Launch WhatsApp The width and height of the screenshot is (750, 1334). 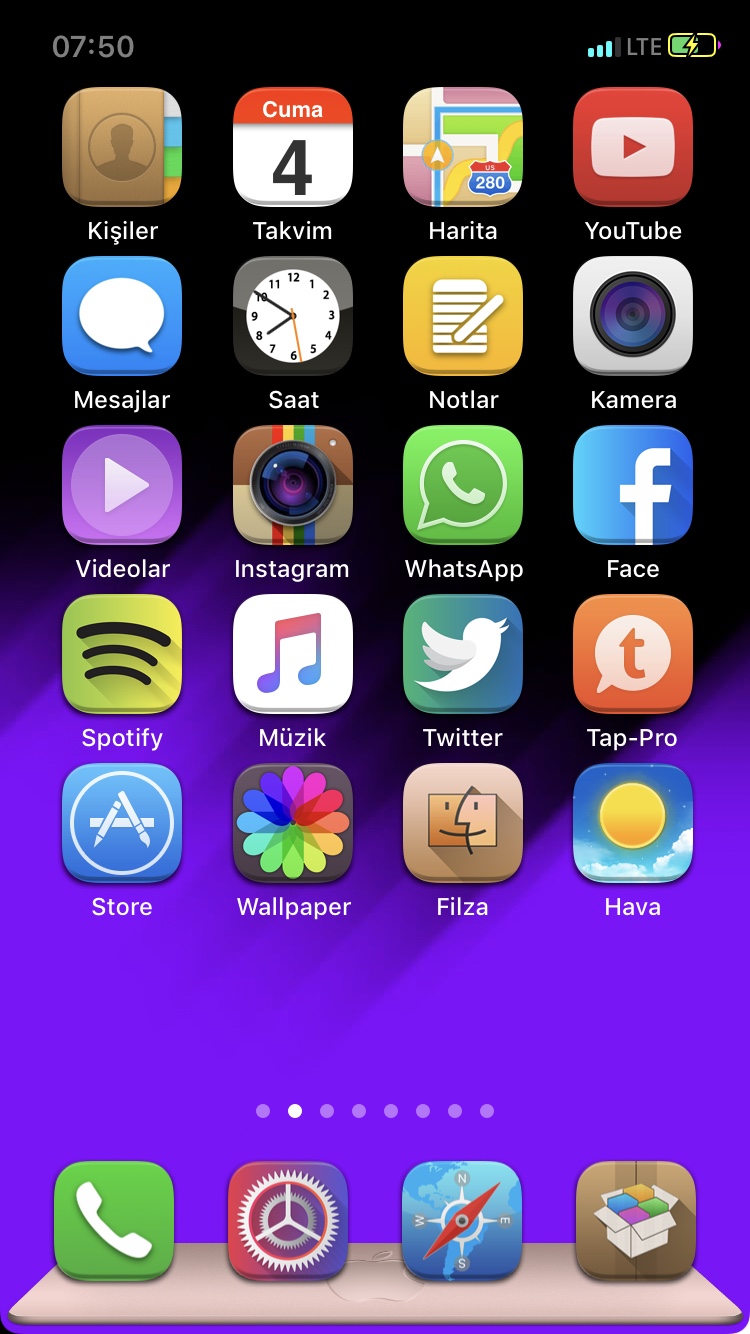pyautogui.click(x=462, y=485)
